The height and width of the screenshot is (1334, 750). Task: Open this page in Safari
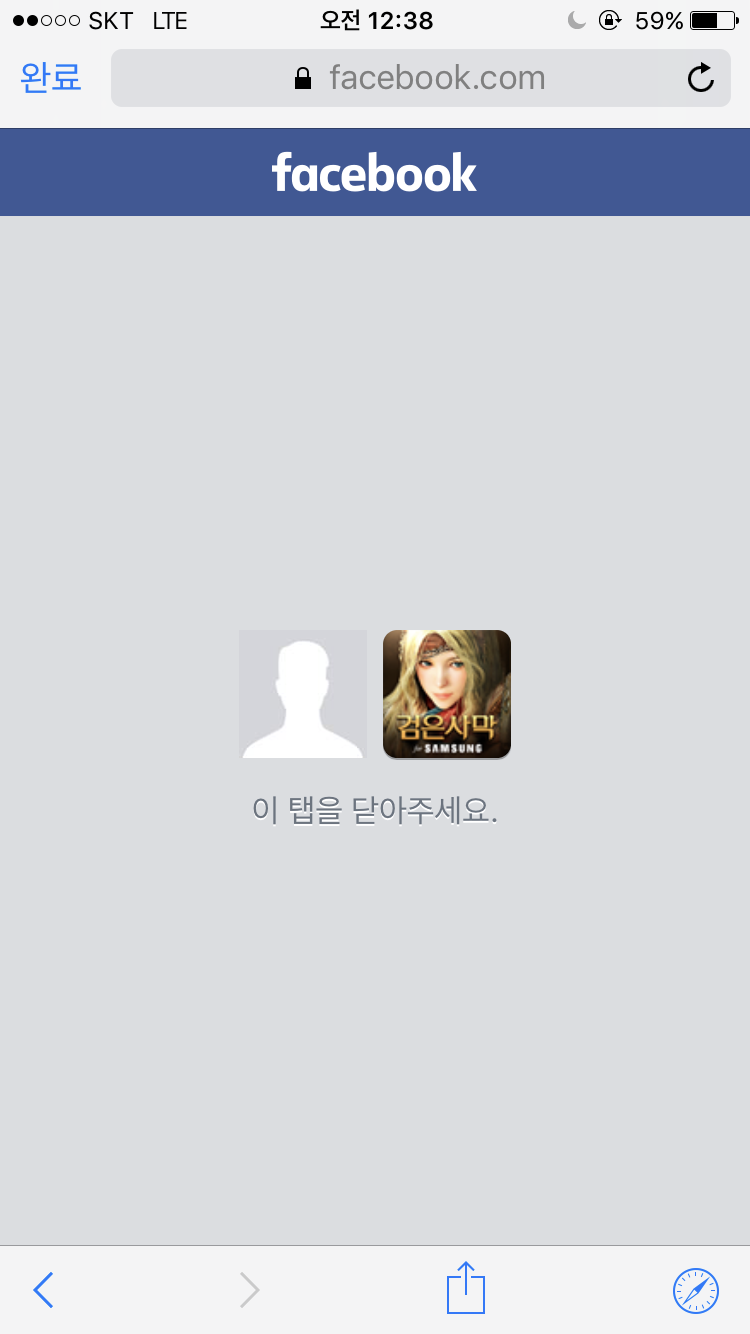tap(695, 1290)
